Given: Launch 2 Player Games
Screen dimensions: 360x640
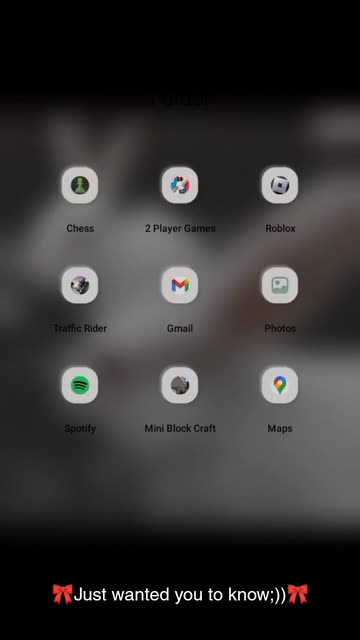Looking at the screenshot, I should coord(180,185).
